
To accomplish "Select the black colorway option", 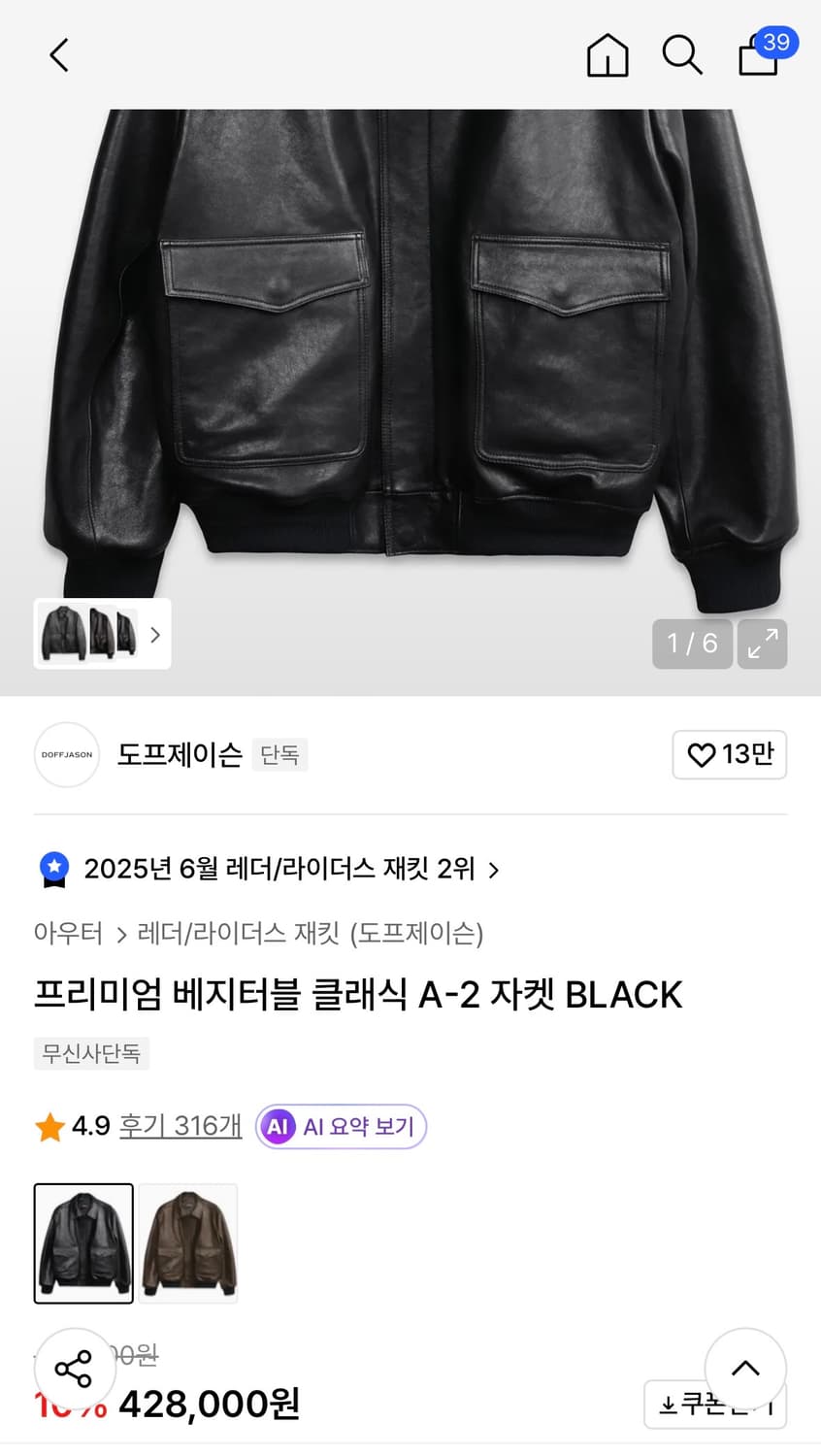I will click(x=83, y=1242).
